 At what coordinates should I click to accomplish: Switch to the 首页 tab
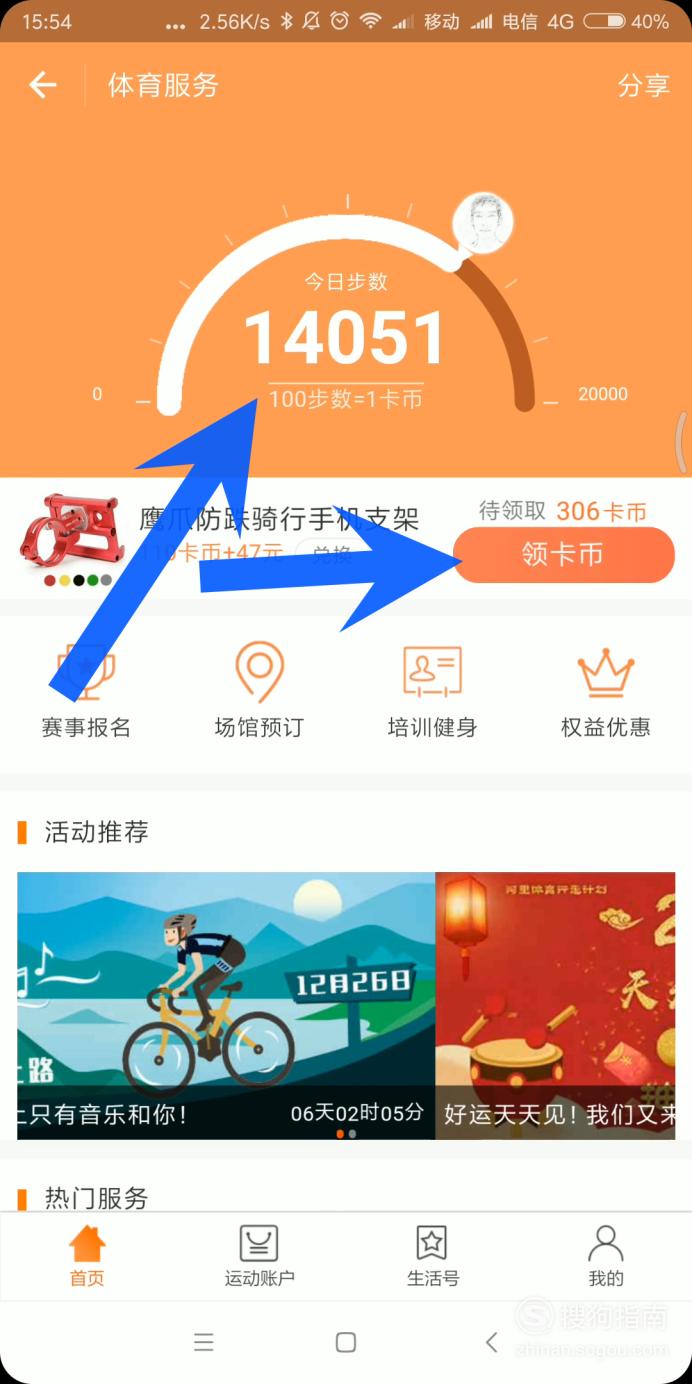coord(87,1256)
